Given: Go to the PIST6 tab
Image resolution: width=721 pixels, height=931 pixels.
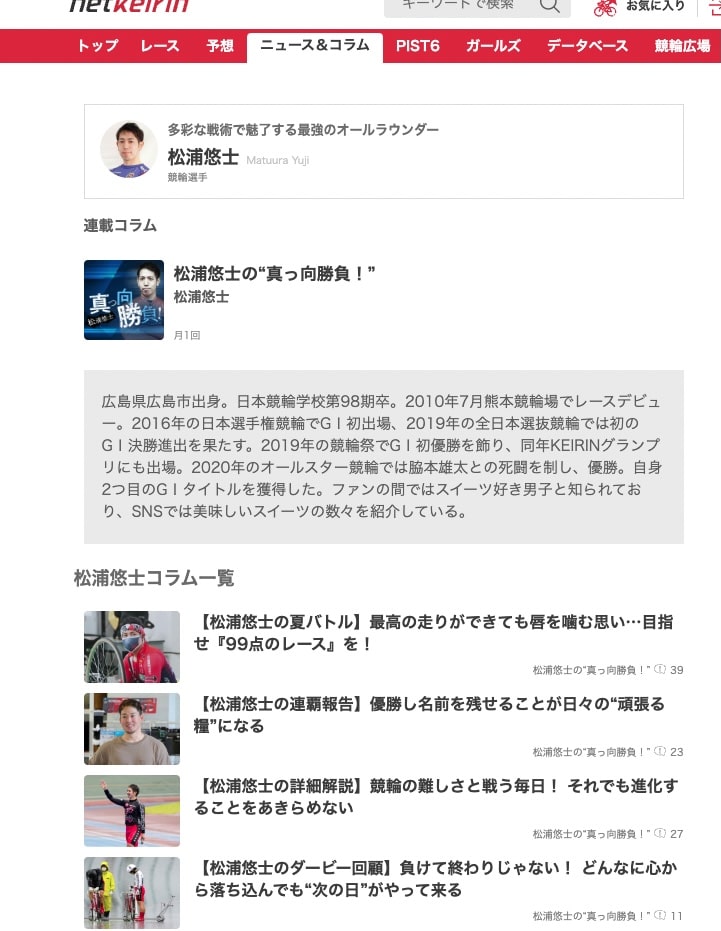Looking at the screenshot, I should point(418,46).
